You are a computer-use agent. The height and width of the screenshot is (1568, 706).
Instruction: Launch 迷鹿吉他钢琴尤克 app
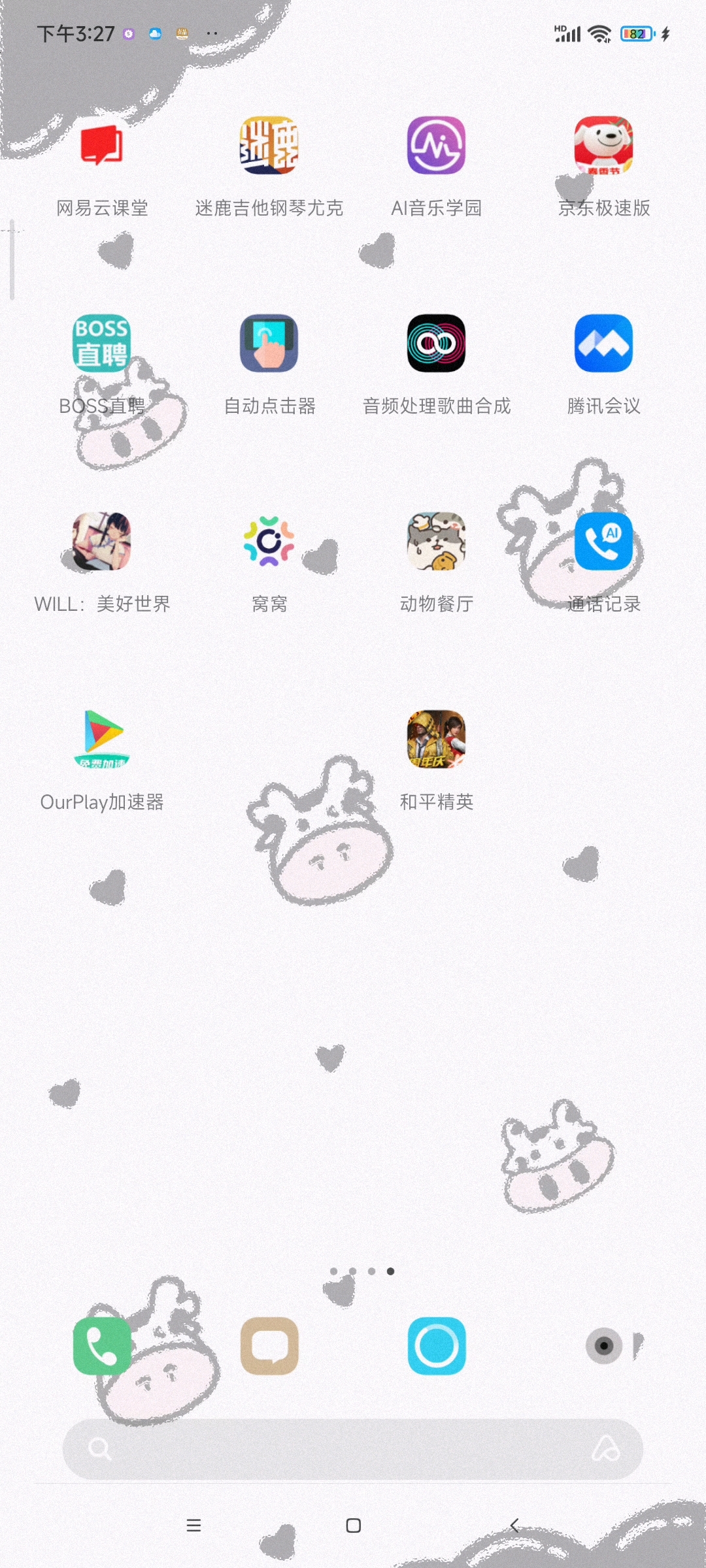click(x=269, y=146)
